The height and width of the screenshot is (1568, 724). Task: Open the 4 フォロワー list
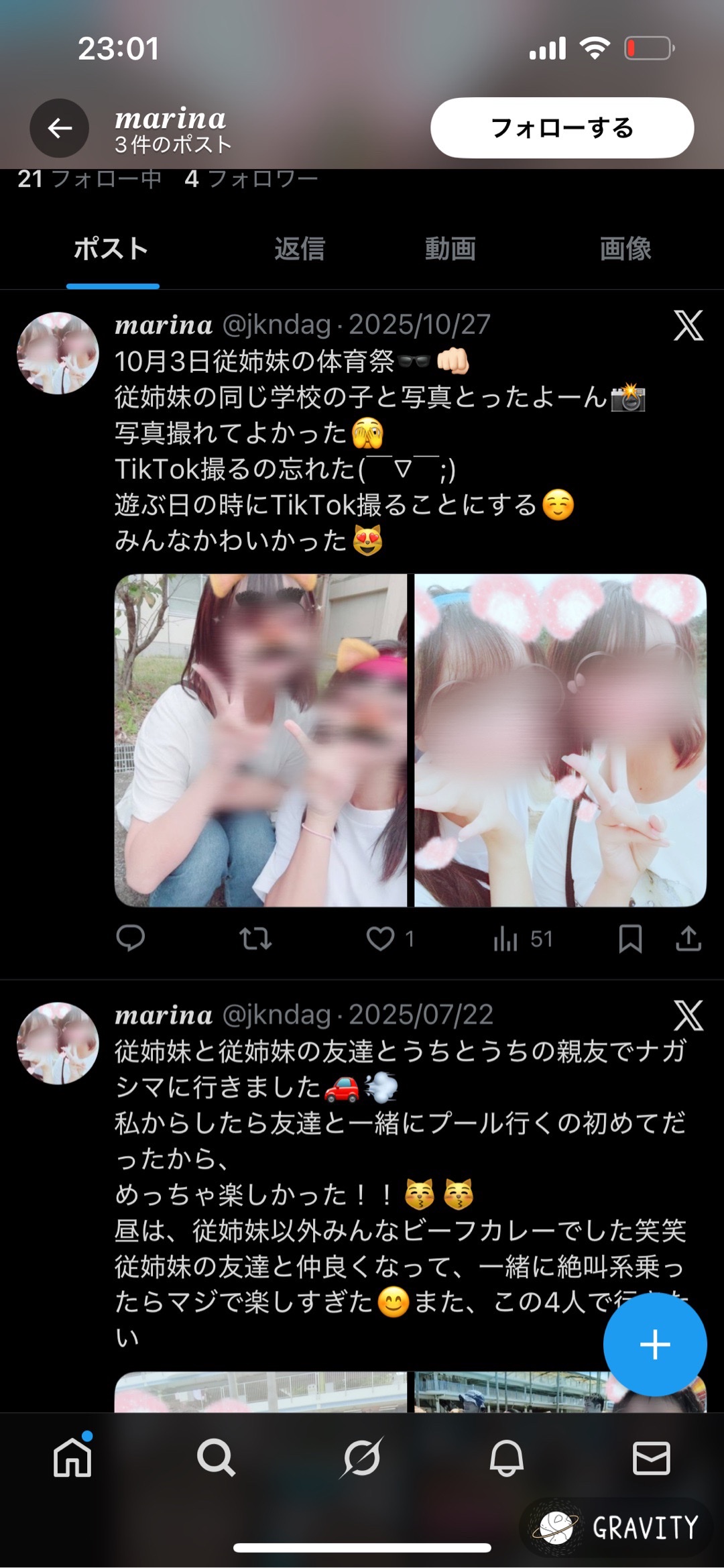[249, 178]
